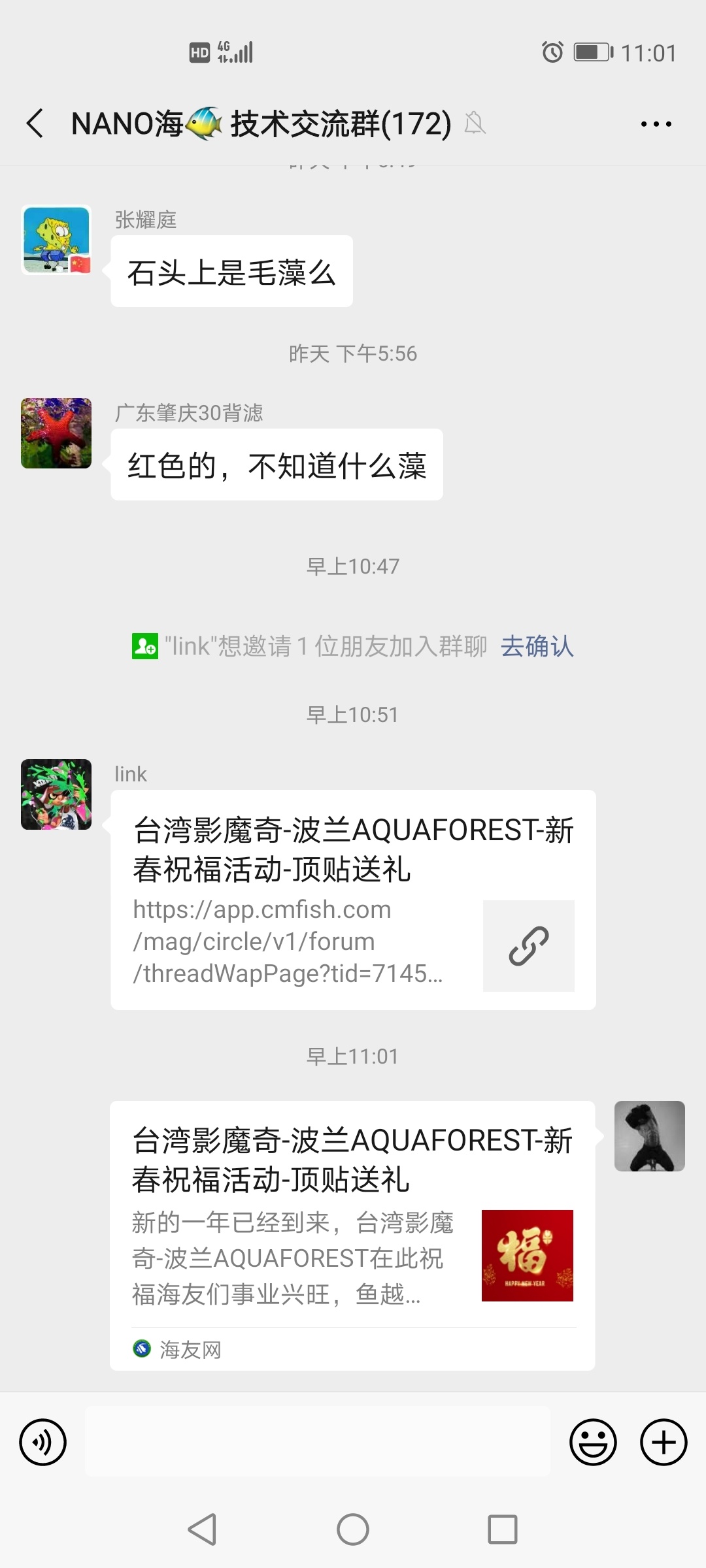Focus the message text field

[318, 1442]
